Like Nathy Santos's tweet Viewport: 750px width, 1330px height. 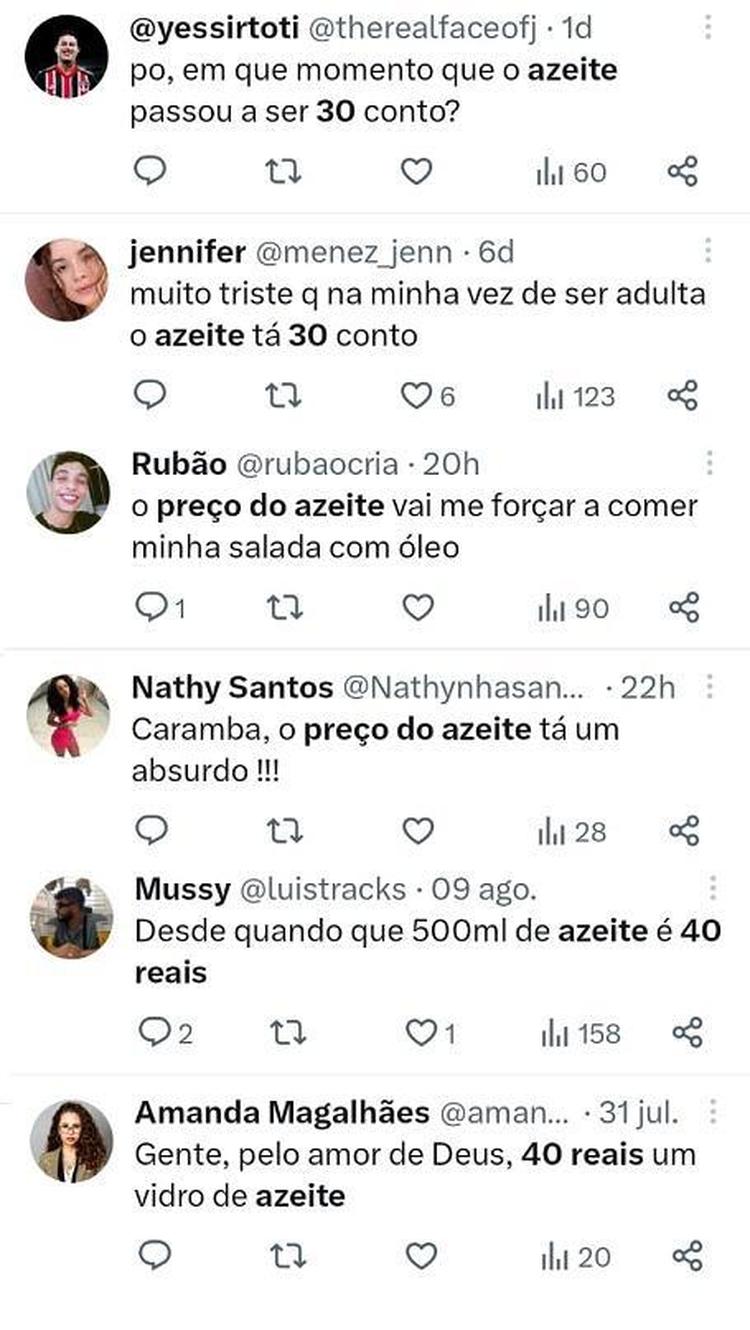417,831
